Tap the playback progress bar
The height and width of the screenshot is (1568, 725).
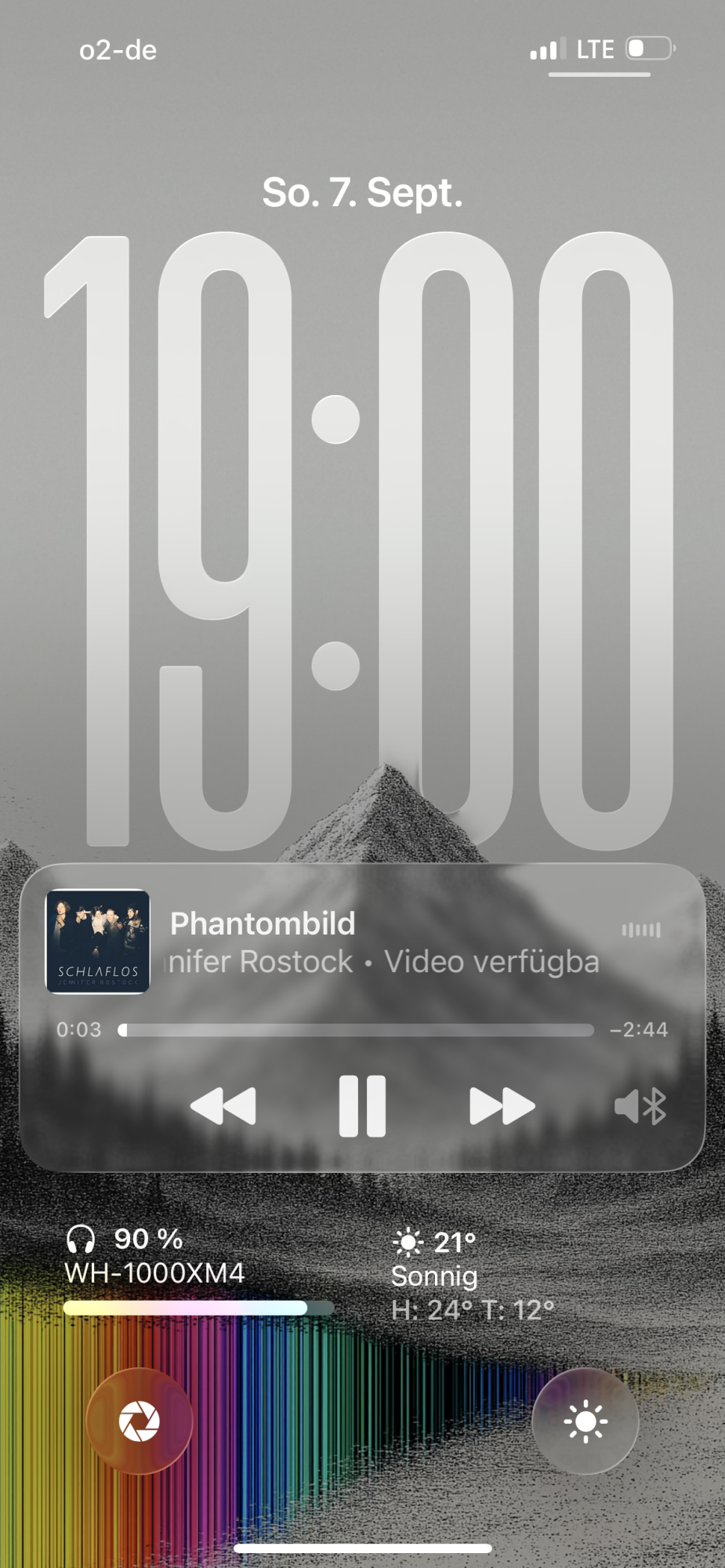point(357,1030)
